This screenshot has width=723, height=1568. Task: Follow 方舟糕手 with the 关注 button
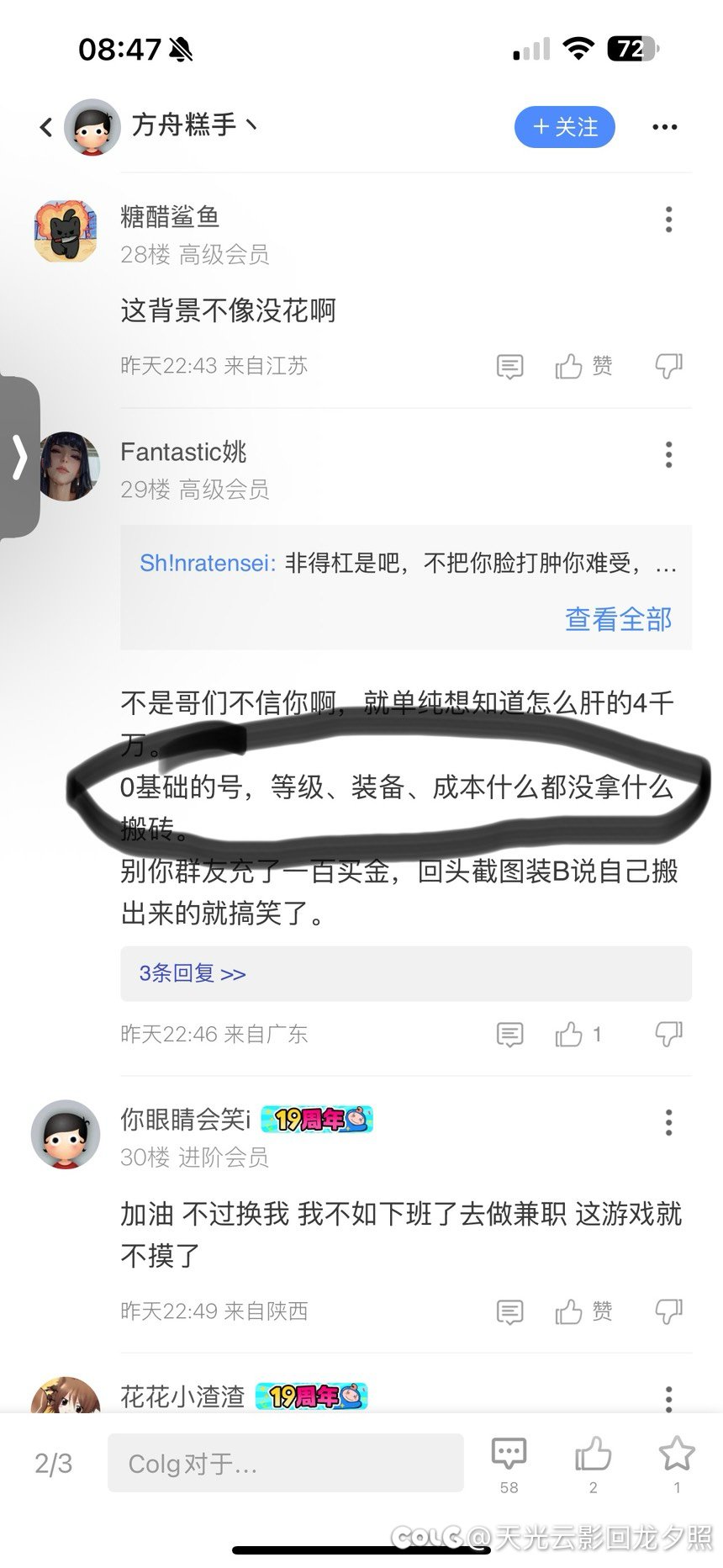pos(564,127)
